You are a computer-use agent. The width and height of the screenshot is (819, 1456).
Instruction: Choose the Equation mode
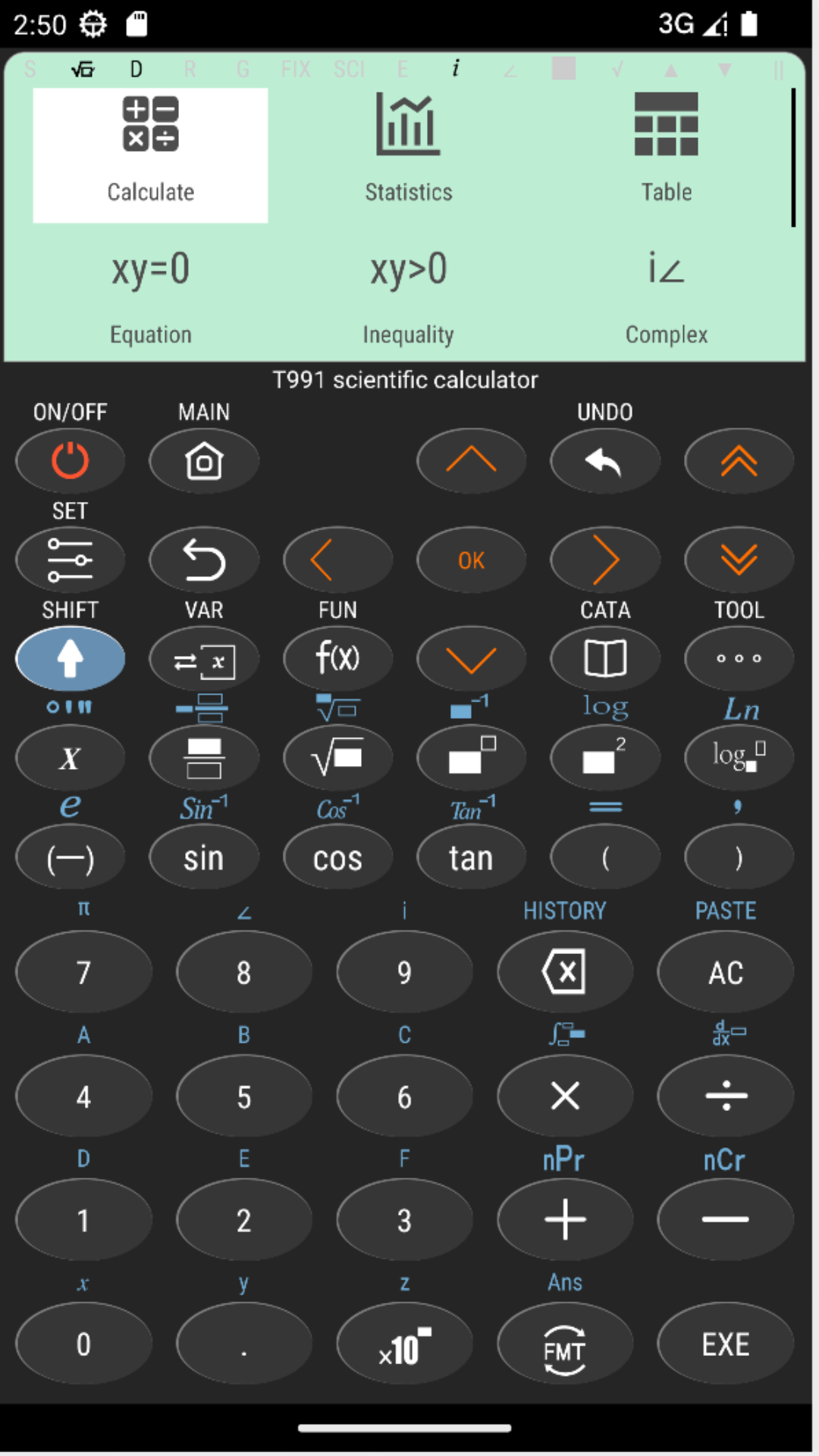pyautogui.click(x=150, y=292)
